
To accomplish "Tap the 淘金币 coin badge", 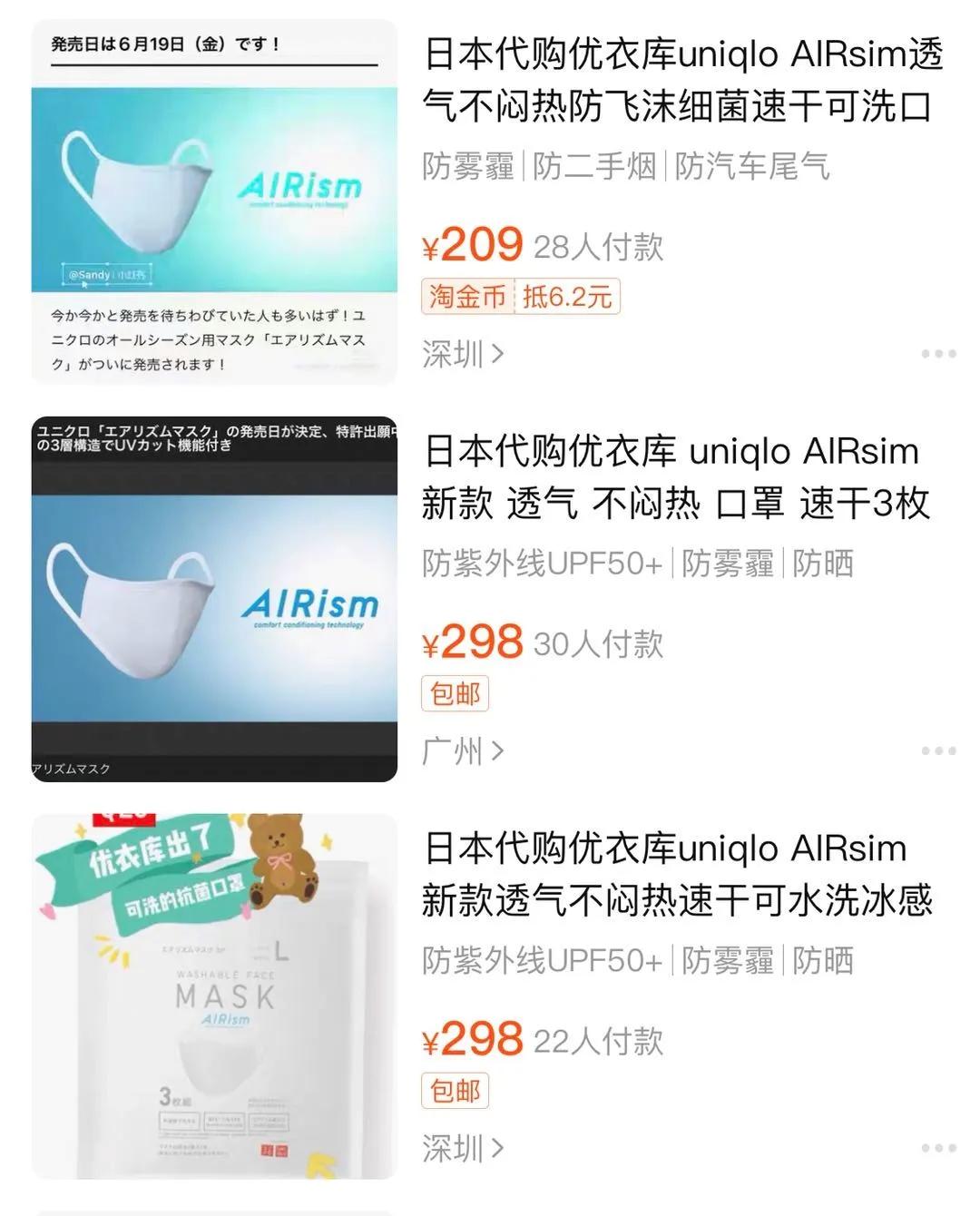I will click(465, 296).
